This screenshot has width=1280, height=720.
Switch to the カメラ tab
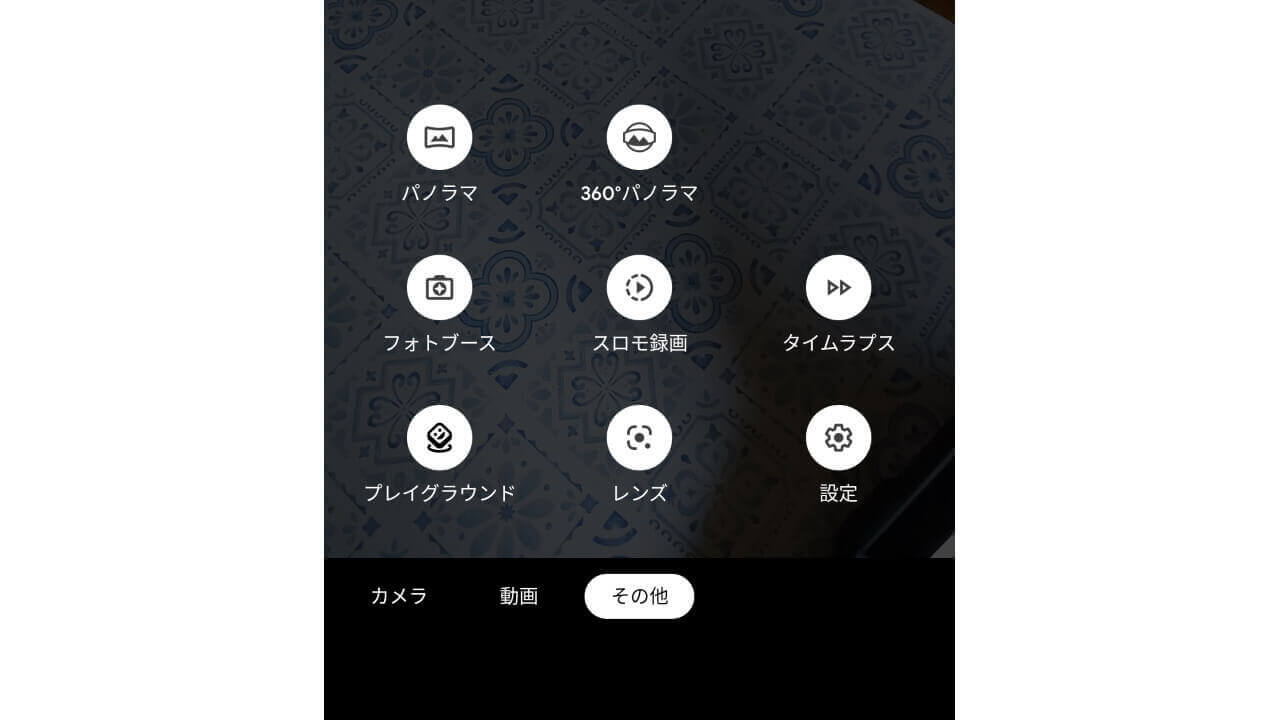click(399, 597)
